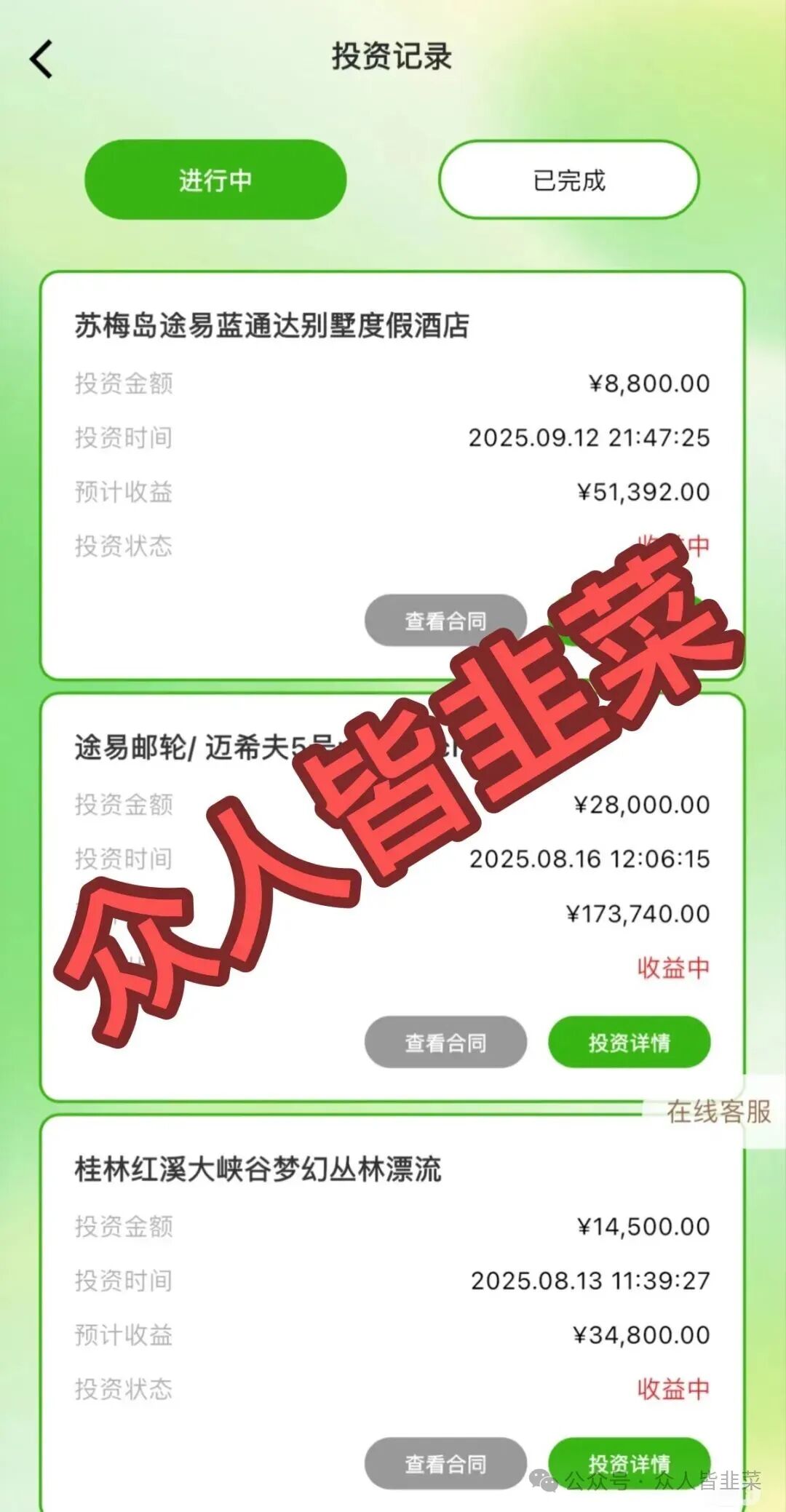Tap the ¥14,500.00 investment amount
The height and width of the screenshot is (1512, 786).
click(x=643, y=1227)
